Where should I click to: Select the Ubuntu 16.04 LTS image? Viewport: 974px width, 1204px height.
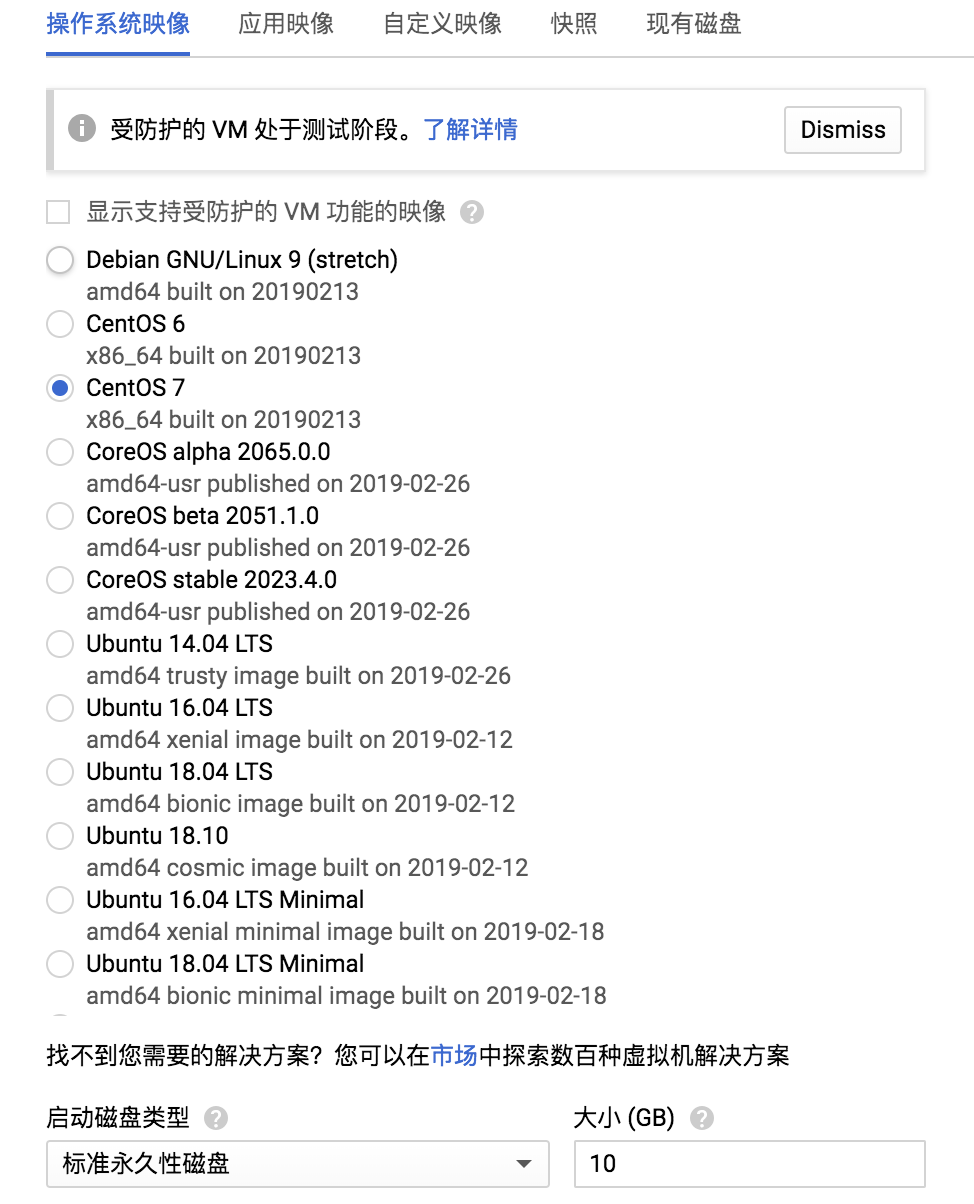60,708
